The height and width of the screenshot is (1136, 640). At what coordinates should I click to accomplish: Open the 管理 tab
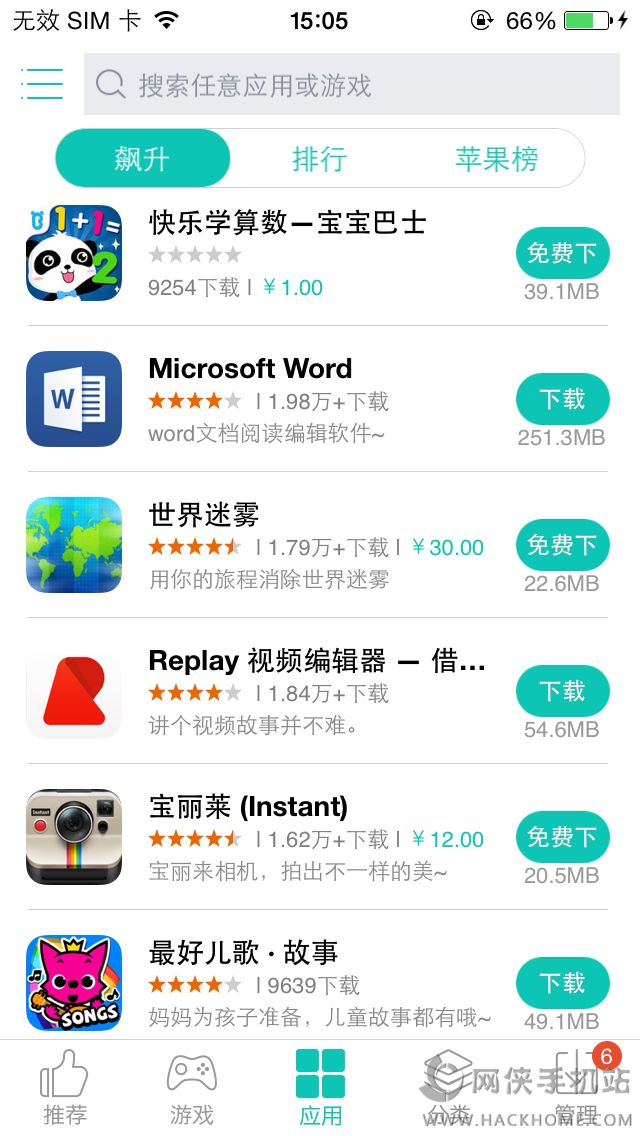[x=577, y=1088]
